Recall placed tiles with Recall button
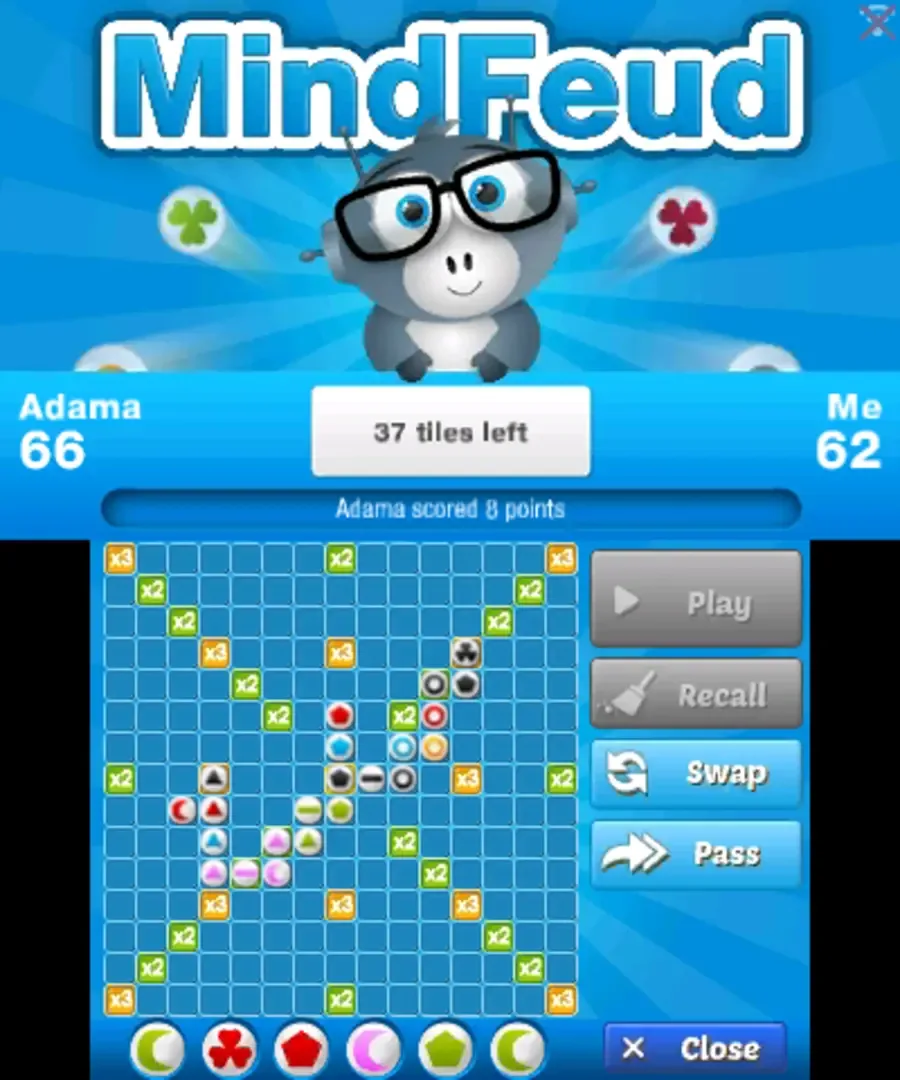 [696, 693]
